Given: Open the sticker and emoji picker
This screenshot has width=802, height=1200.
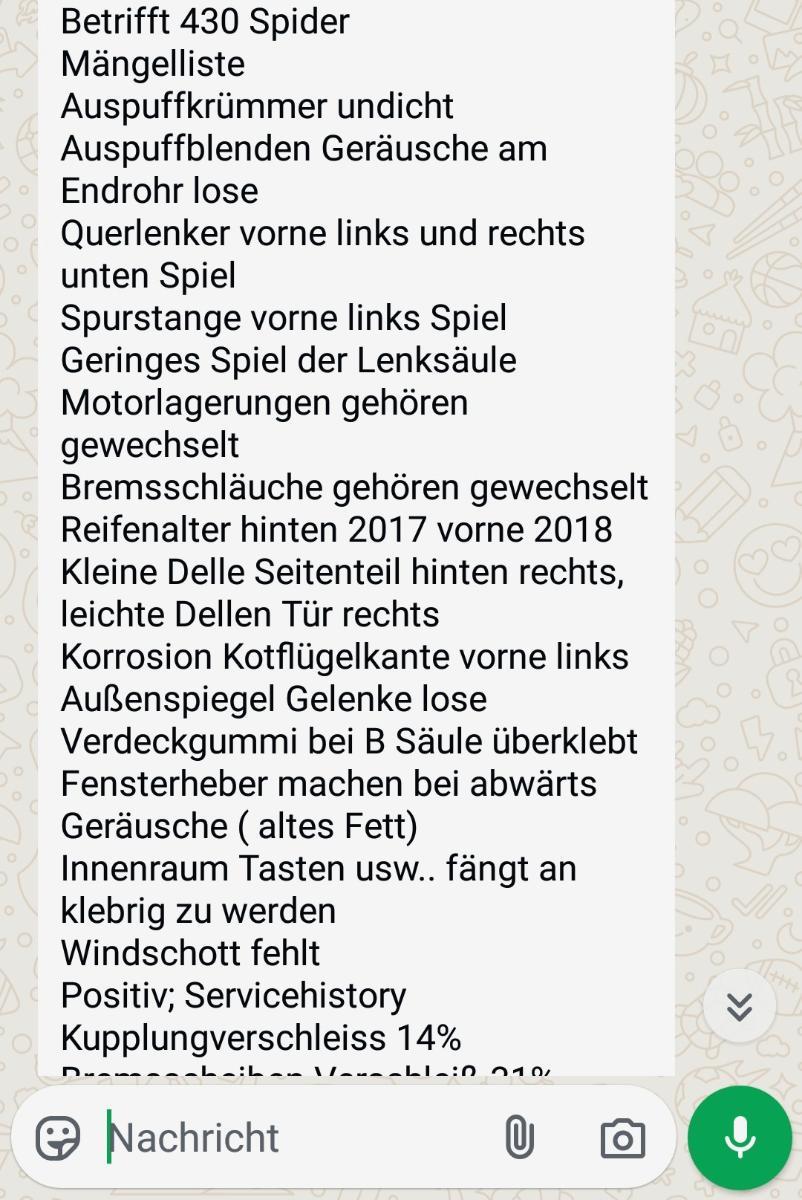Looking at the screenshot, I should (57, 1138).
